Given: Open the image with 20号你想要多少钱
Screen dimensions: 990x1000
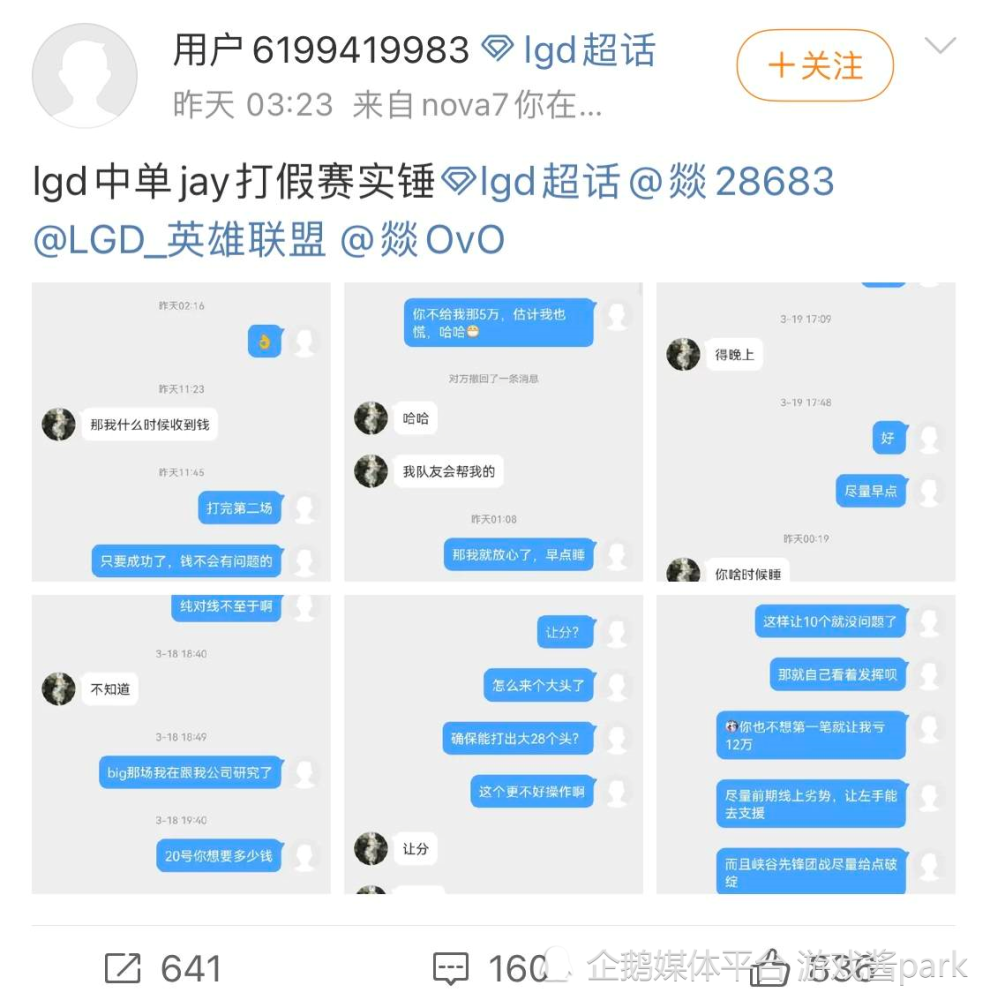Looking at the screenshot, I should (x=181, y=744).
